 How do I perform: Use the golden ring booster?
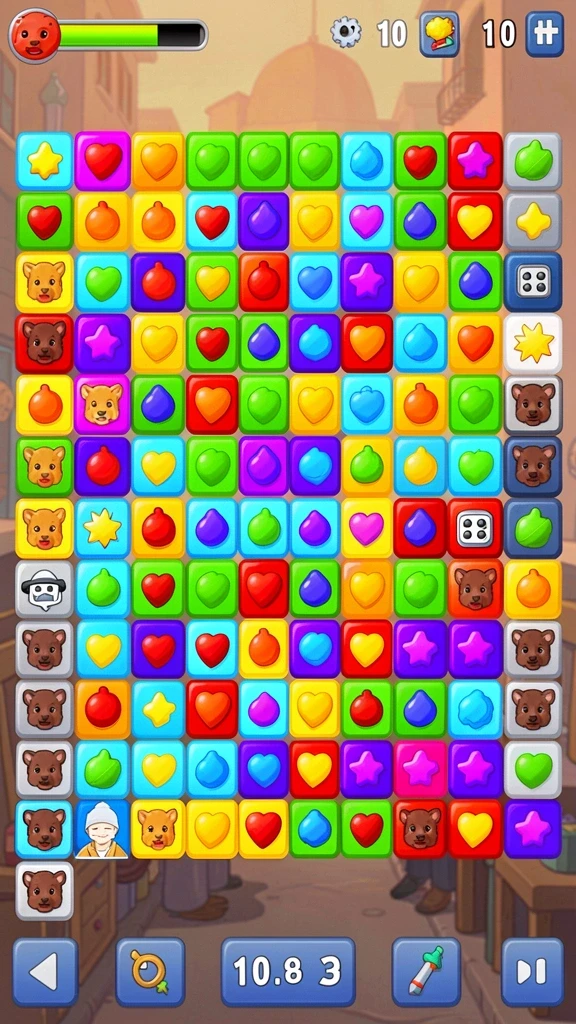pos(150,972)
